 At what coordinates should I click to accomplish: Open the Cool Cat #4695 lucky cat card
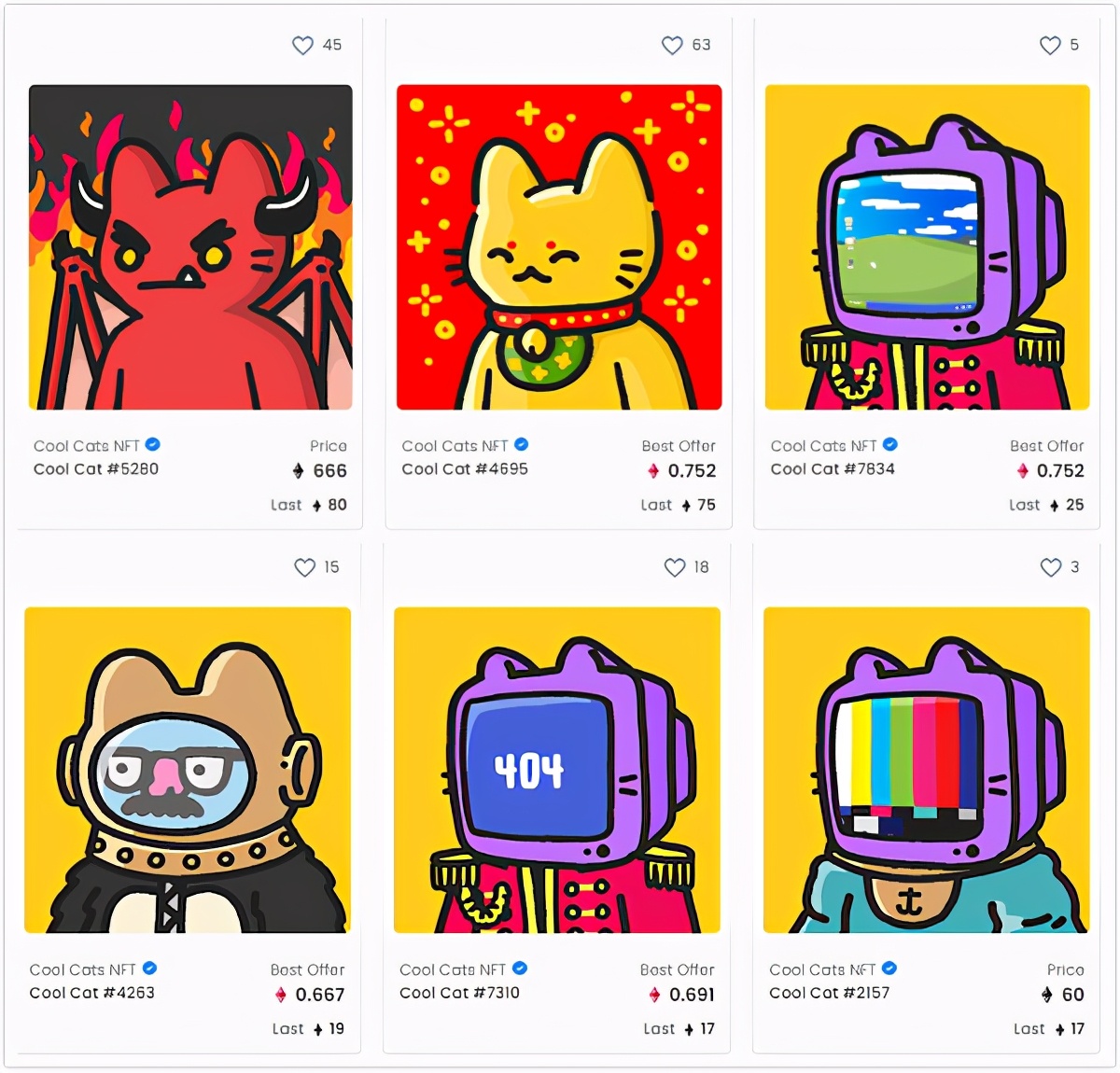click(559, 247)
